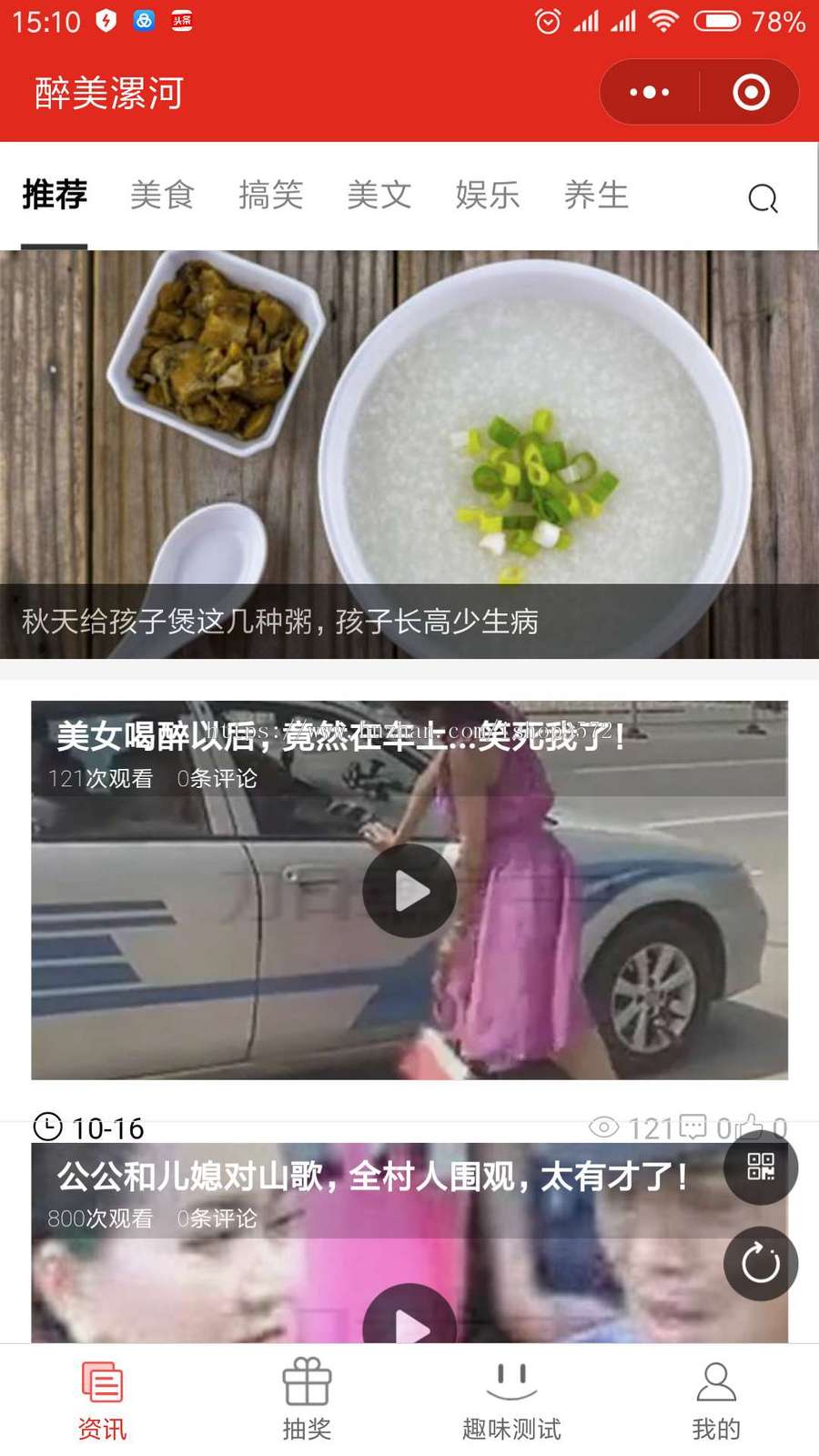Switch to the 美食 category tab

pyautogui.click(x=162, y=196)
